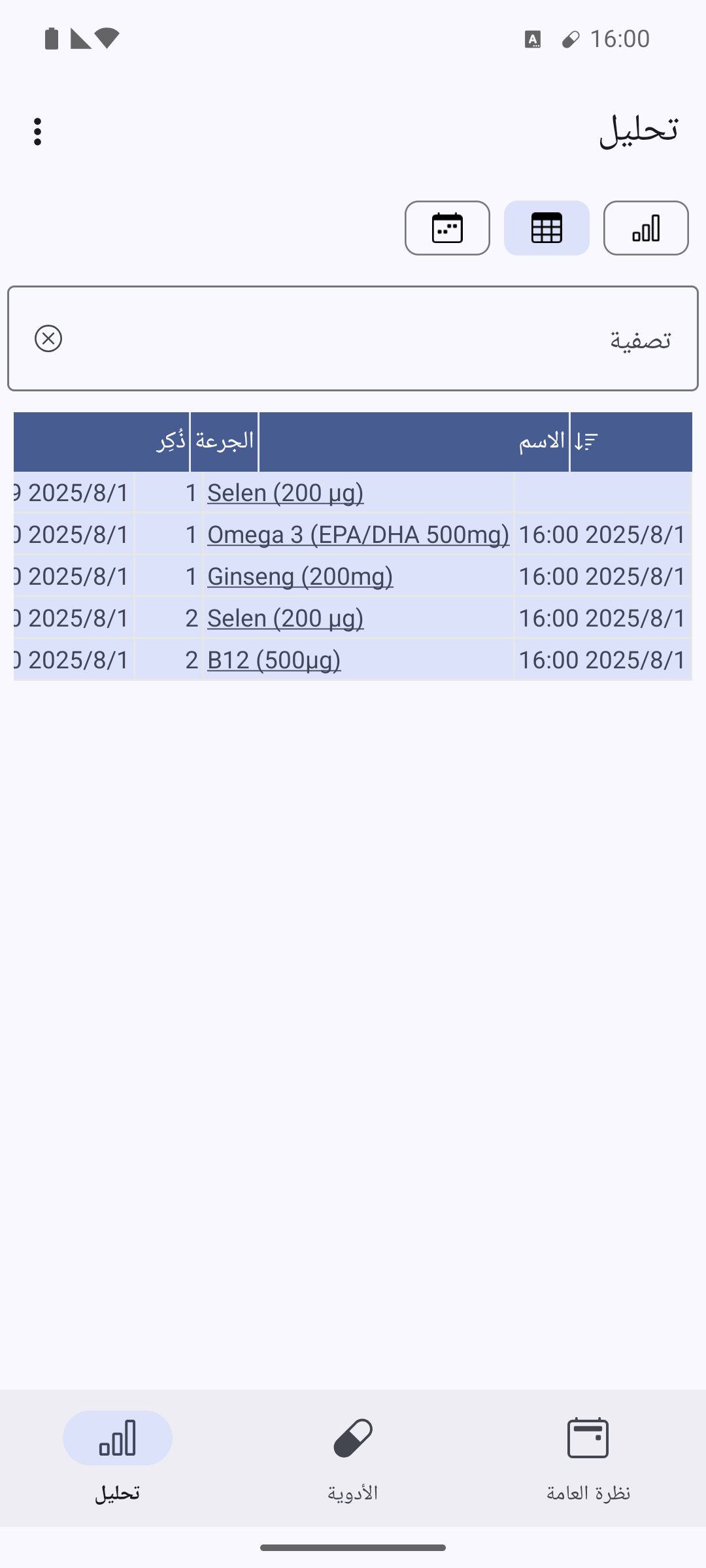706x1568 pixels.
Task: Sort table by الجرعة column
Action: [224, 442]
